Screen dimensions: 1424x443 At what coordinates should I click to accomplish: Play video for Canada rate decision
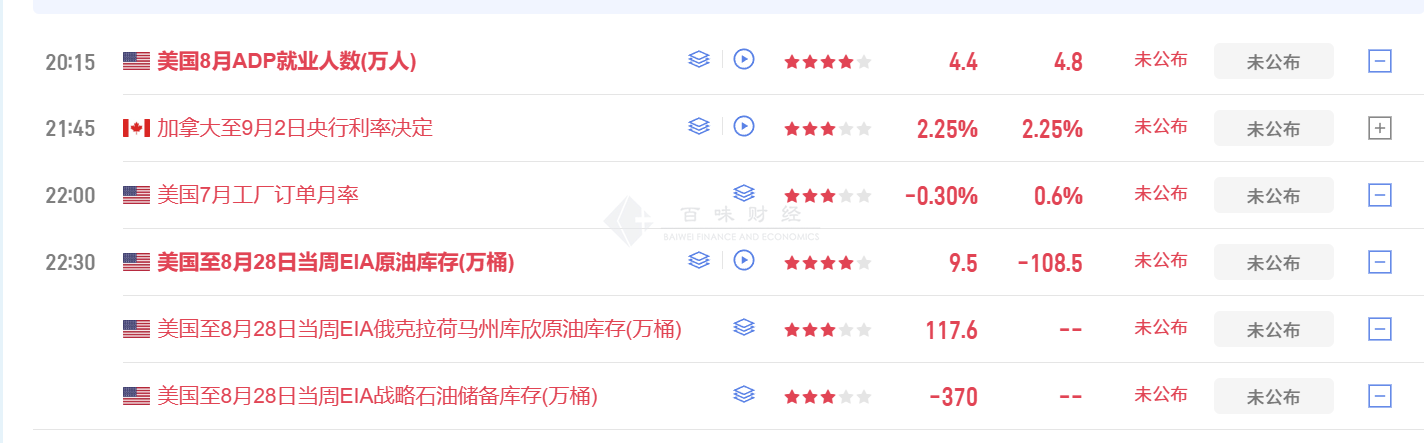pos(743,127)
